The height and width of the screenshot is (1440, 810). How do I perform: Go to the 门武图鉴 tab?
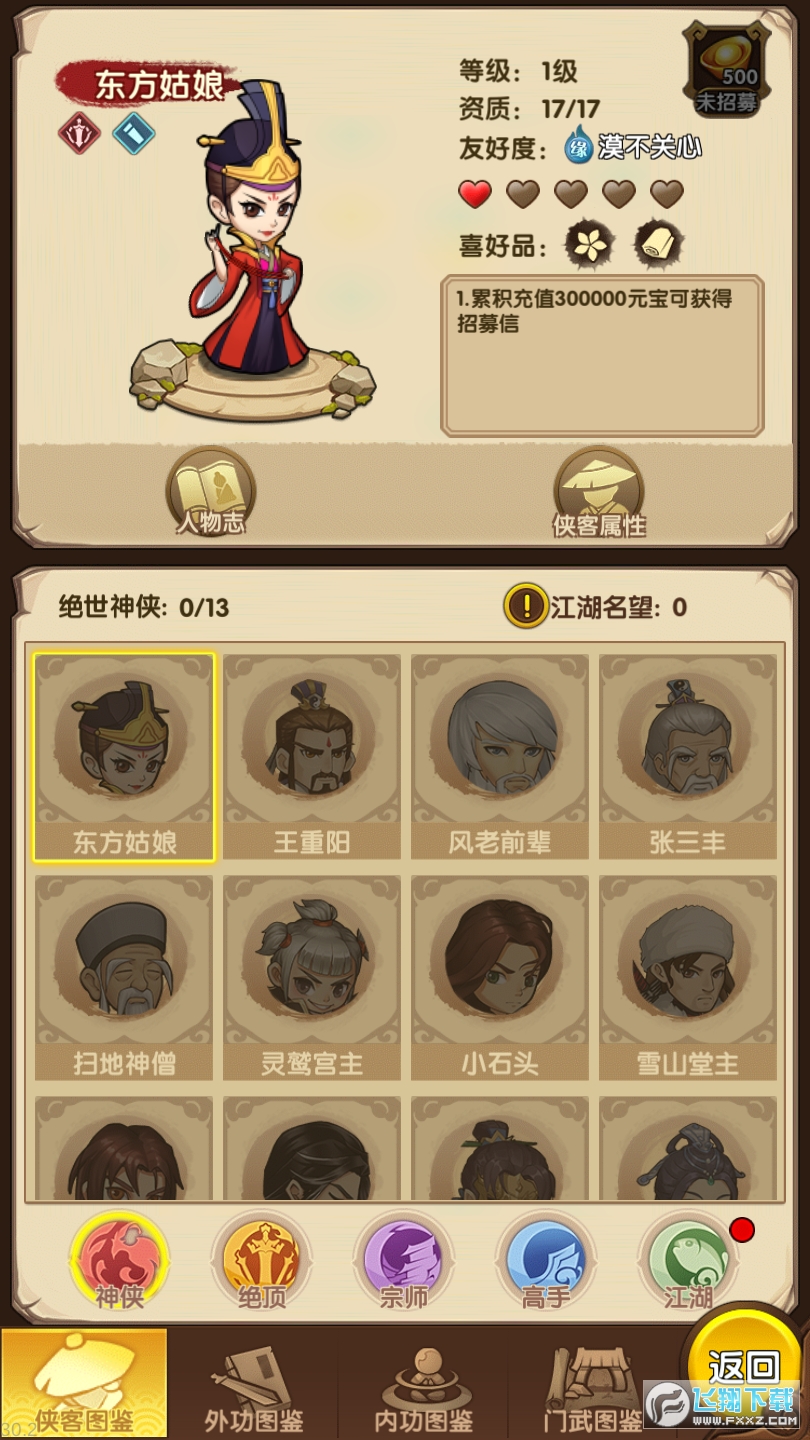tap(590, 1385)
